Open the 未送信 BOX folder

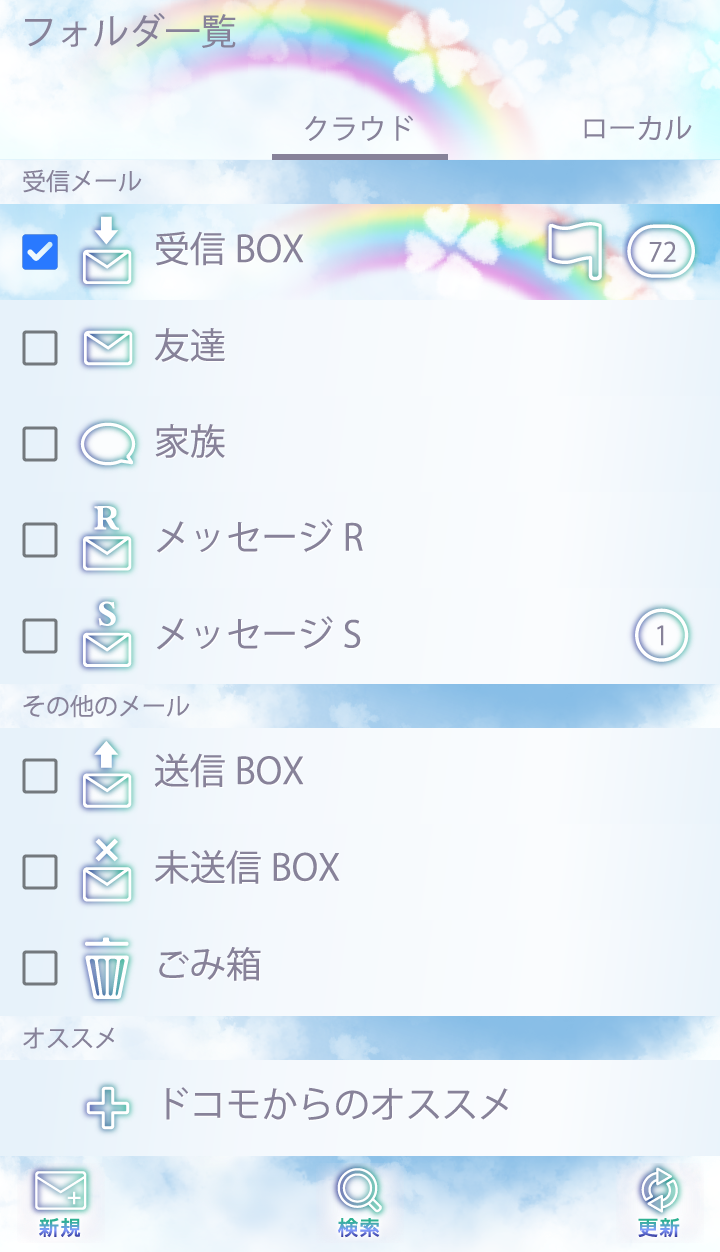247,868
